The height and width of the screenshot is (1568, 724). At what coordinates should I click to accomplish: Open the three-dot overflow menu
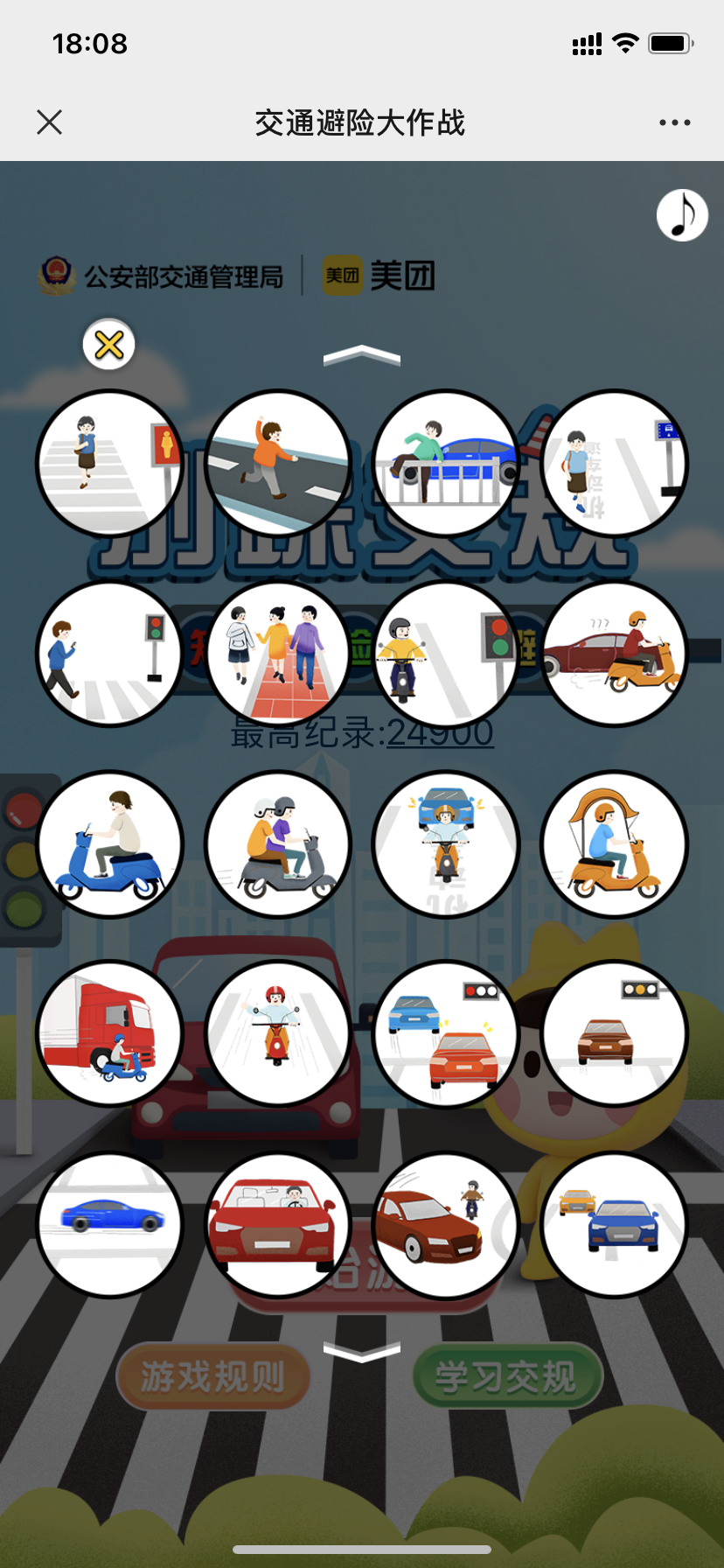coord(674,122)
